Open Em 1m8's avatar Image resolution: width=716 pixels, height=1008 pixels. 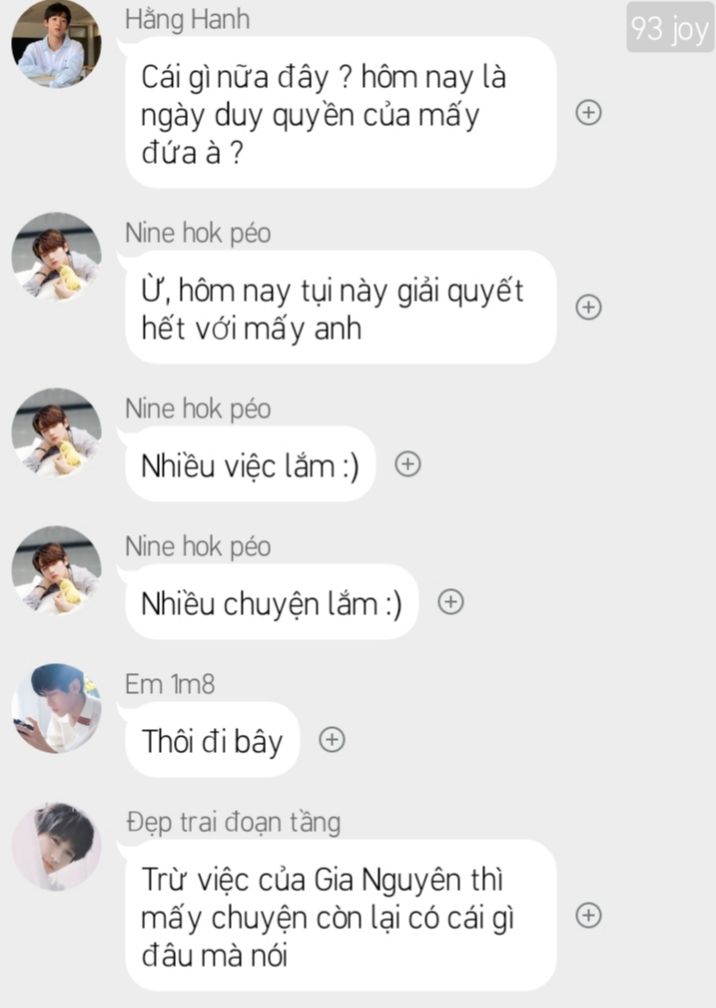56,708
